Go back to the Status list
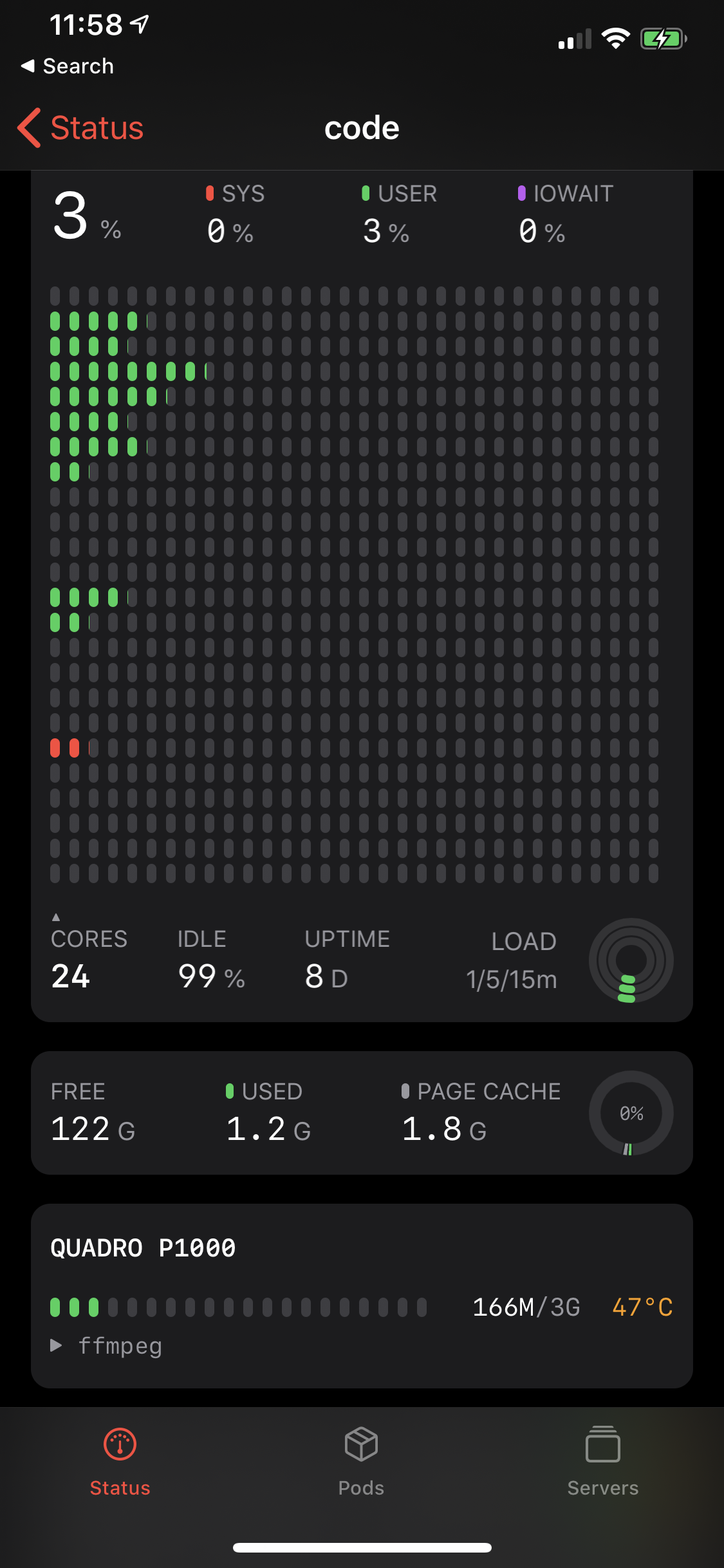This screenshot has height=1568, width=724. [81, 127]
